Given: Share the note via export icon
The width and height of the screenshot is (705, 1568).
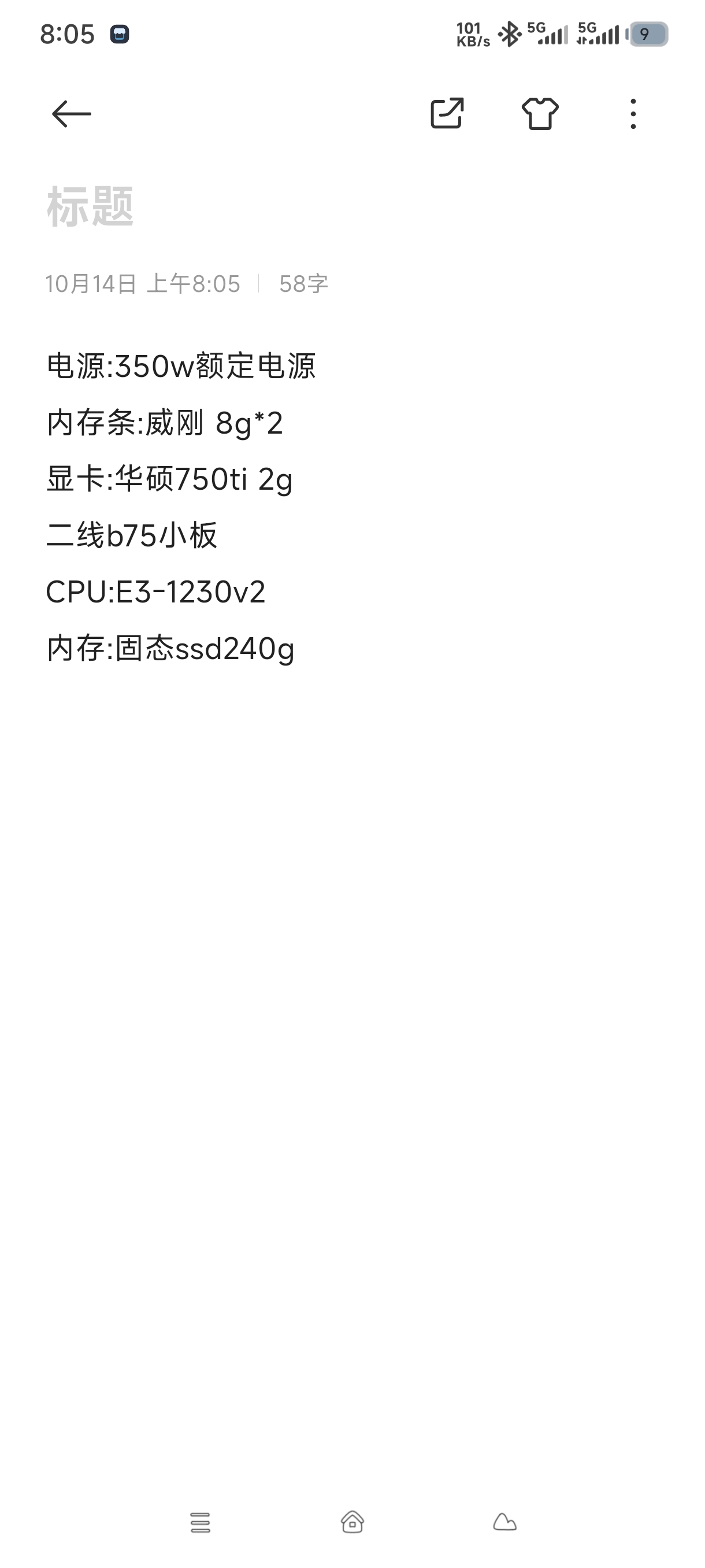Looking at the screenshot, I should pyautogui.click(x=447, y=113).
